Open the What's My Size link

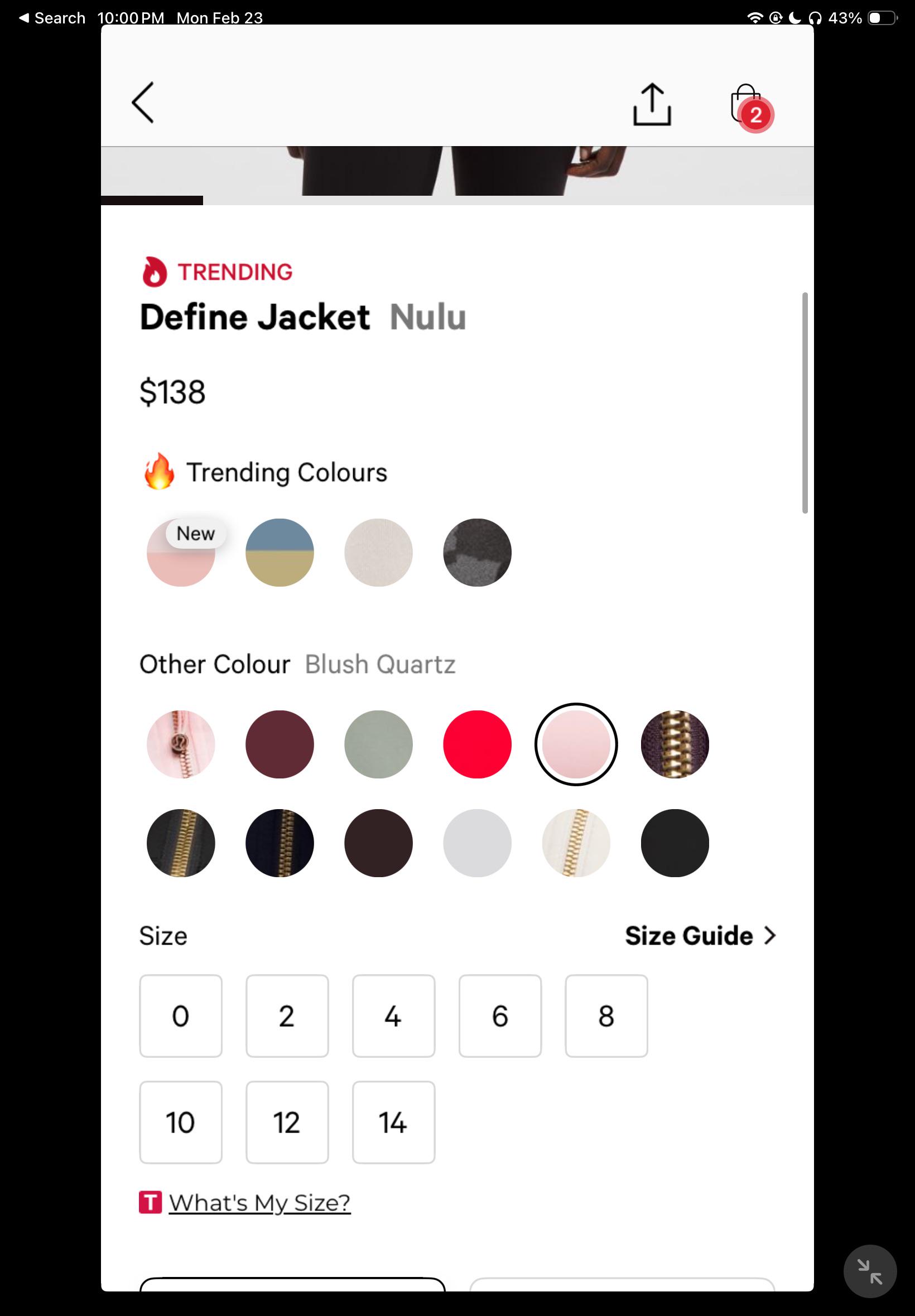tap(259, 1203)
